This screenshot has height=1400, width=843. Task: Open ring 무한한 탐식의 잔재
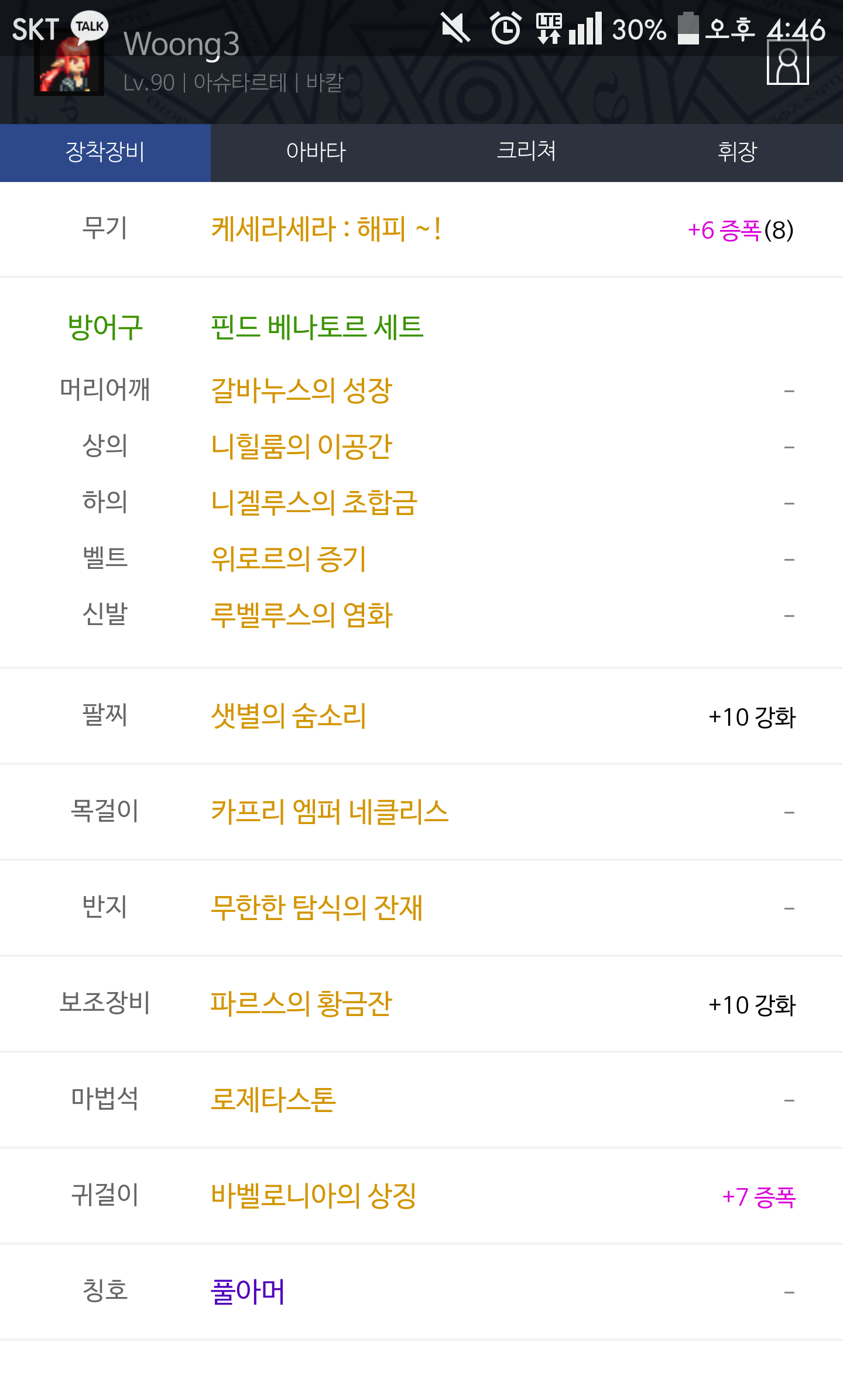click(317, 908)
